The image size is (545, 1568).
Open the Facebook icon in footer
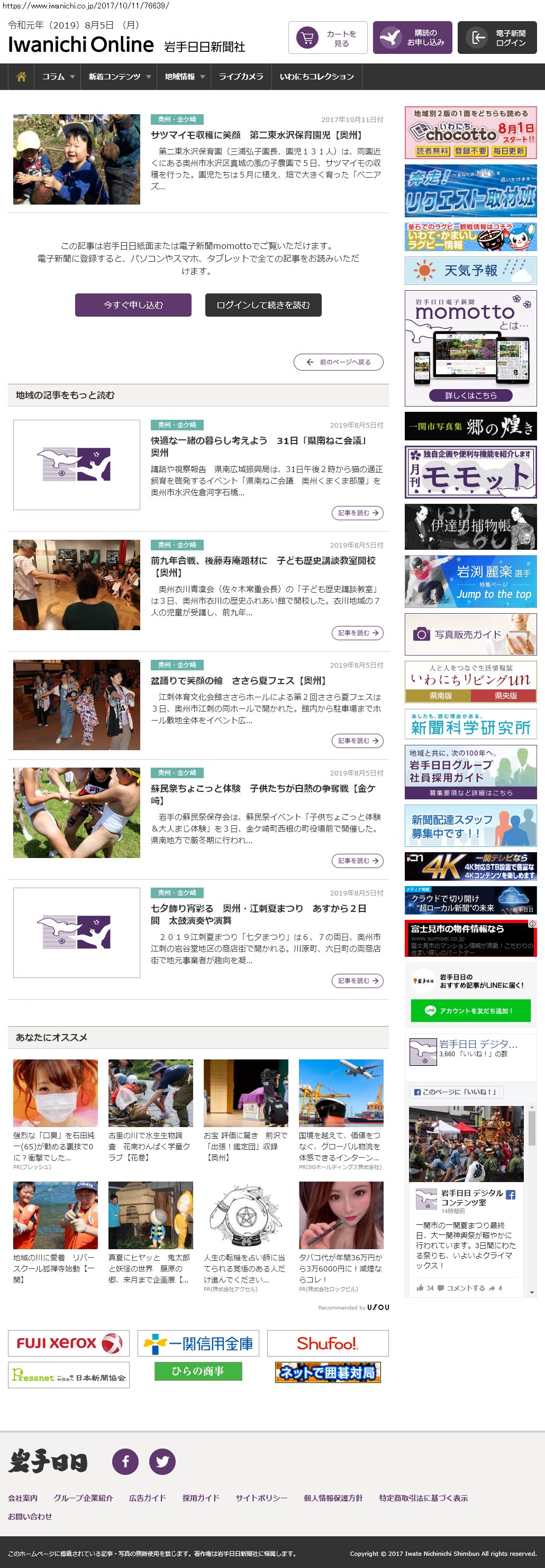(125, 1462)
